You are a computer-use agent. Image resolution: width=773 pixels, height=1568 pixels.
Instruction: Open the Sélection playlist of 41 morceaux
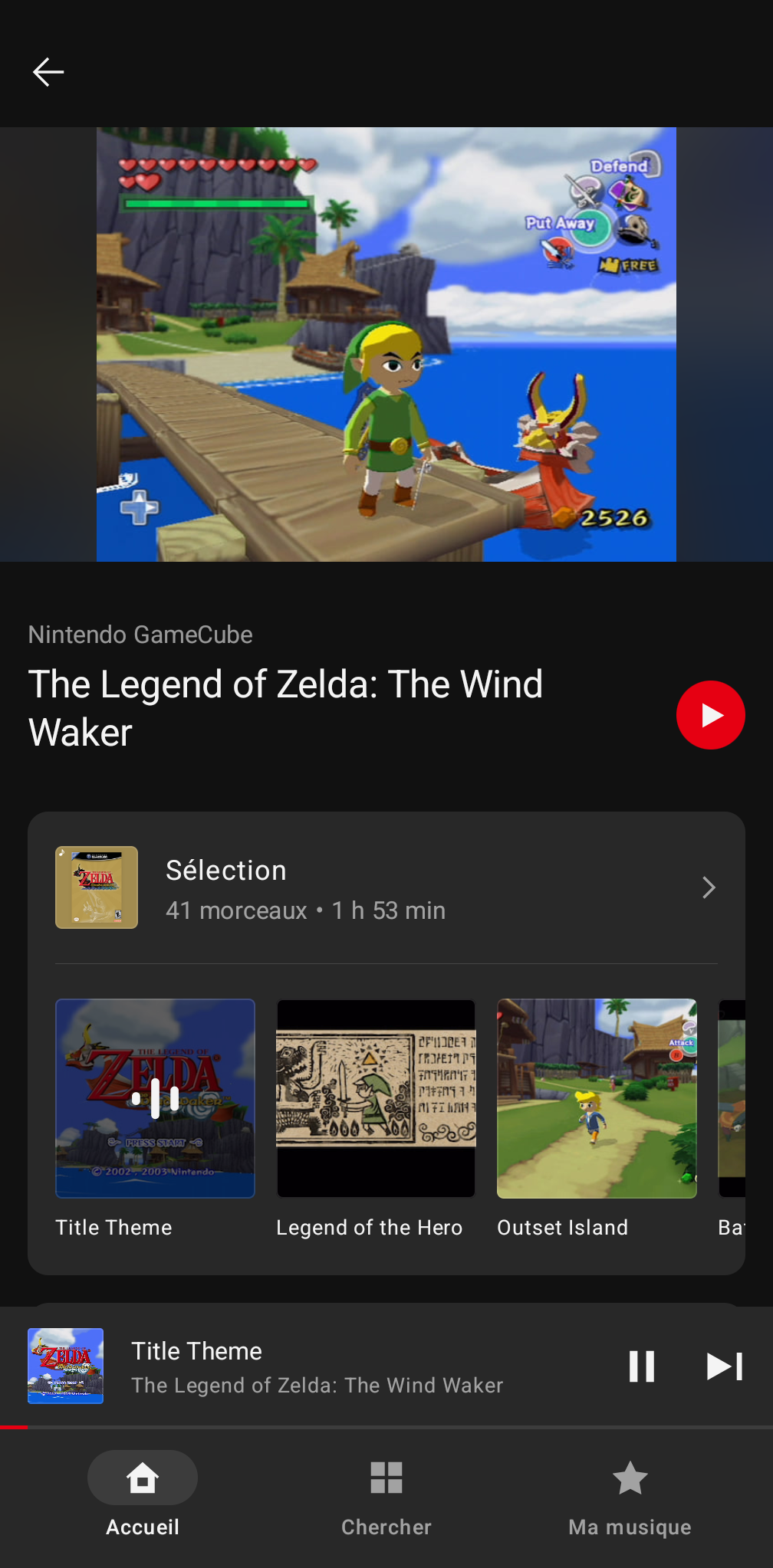[x=386, y=887]
